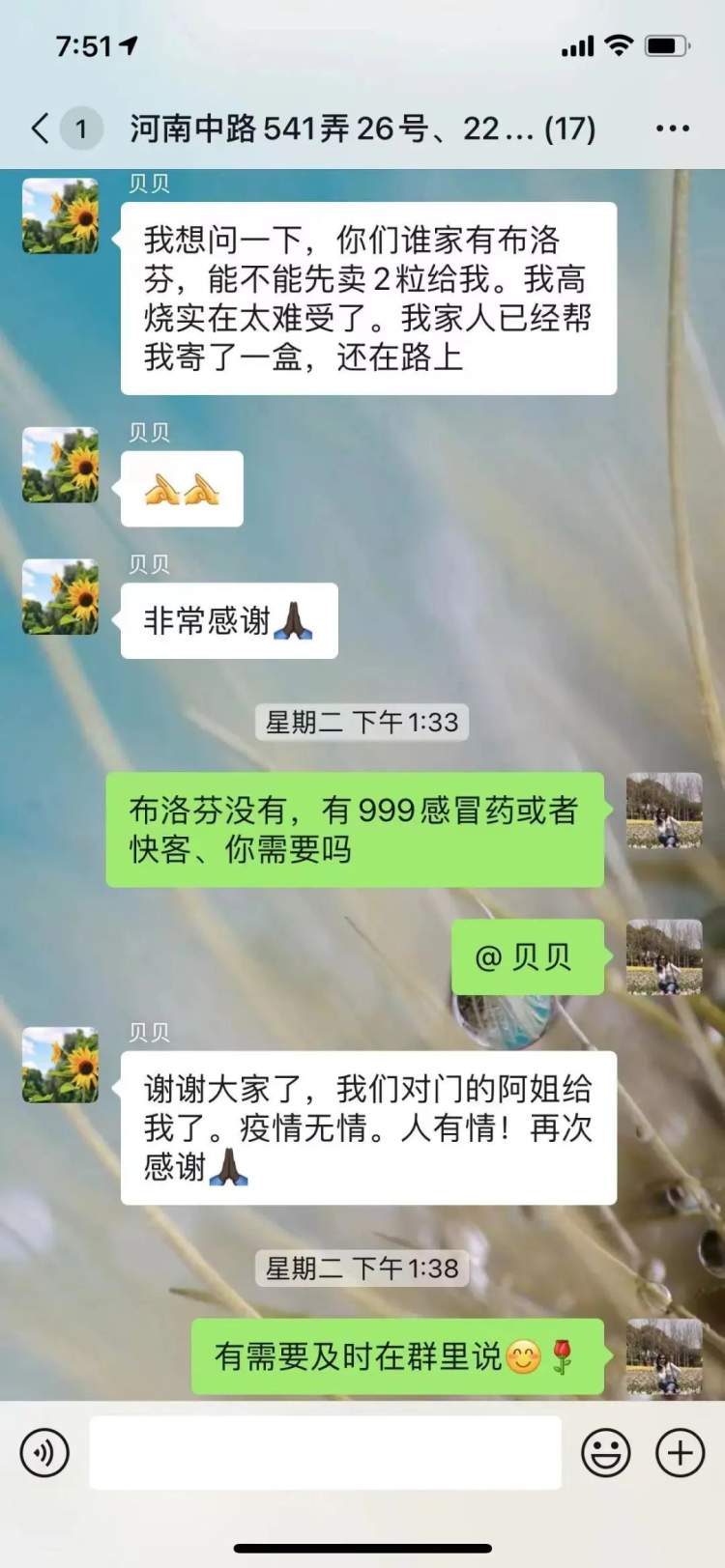The width and height of the screenshot is (725, 1568).
Task: Switch to voice message input
Action: point(44,1452)
